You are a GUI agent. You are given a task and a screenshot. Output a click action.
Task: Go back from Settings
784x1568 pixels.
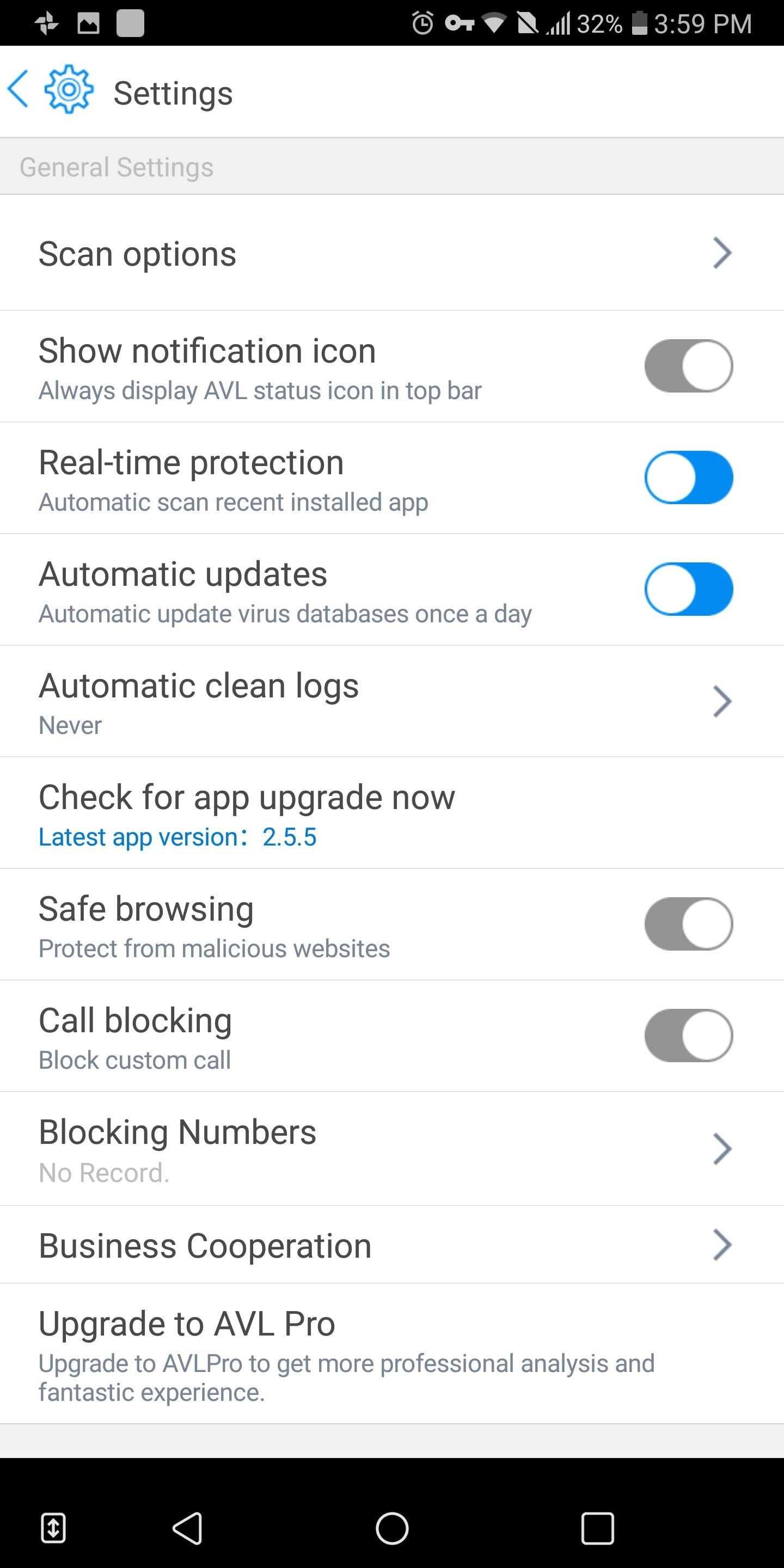(x=19, y=89)
